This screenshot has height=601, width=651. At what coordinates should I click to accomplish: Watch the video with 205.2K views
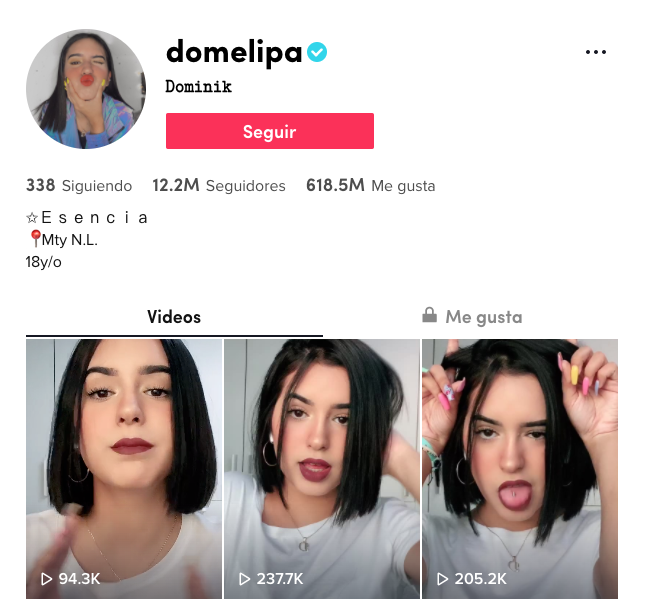(x=519, y=468)
